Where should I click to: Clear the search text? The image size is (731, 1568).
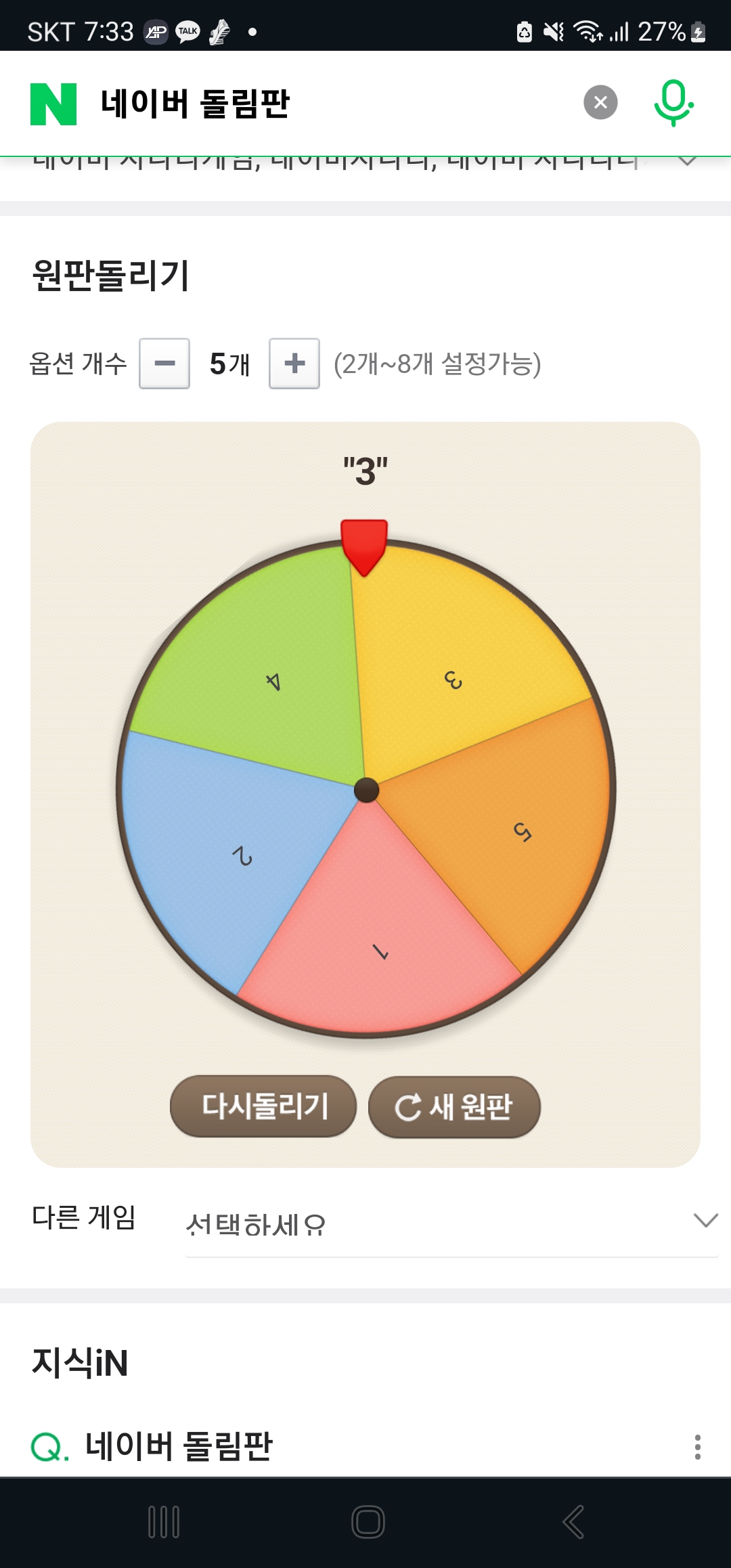(600, 102)
